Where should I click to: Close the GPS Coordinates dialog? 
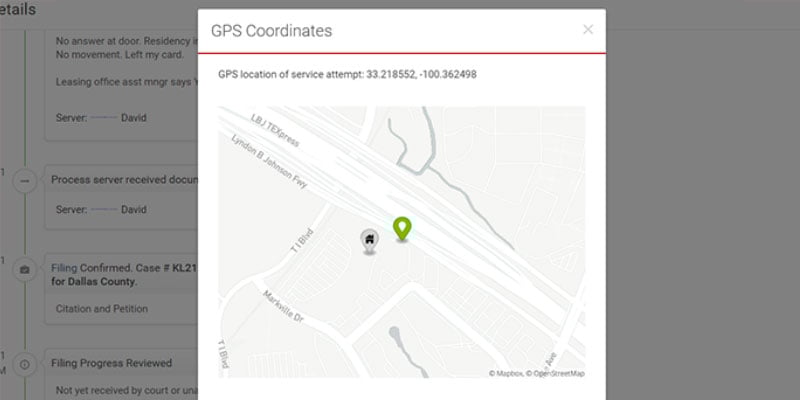click(588, 30)
